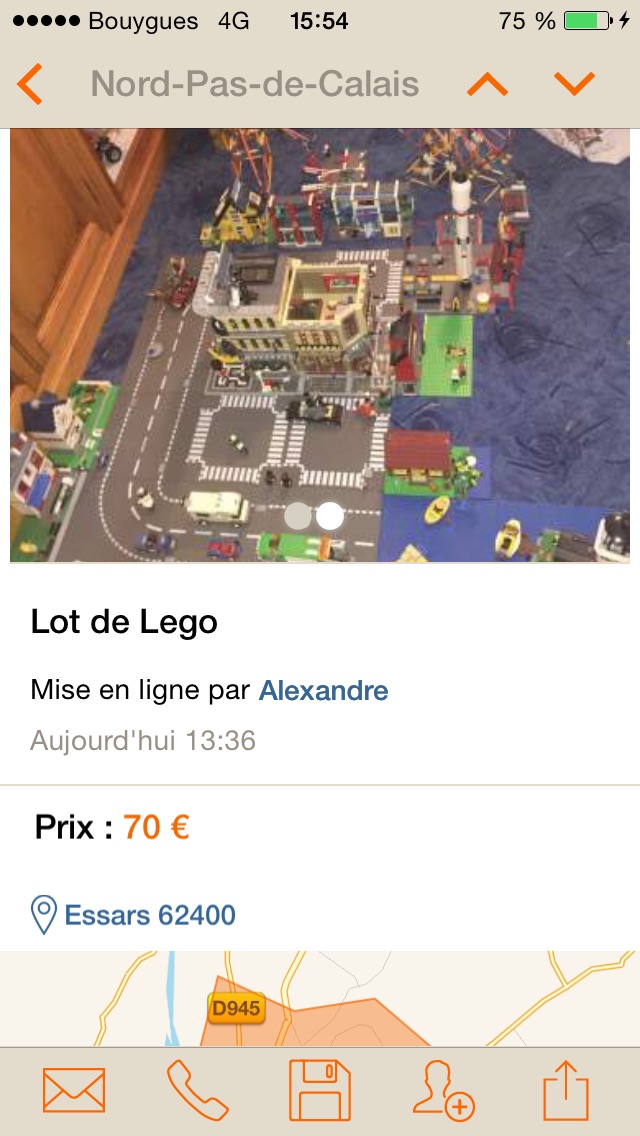Show the previous ad with up arrow
The height and width of the screenshot is (1136, 640).
487,85
